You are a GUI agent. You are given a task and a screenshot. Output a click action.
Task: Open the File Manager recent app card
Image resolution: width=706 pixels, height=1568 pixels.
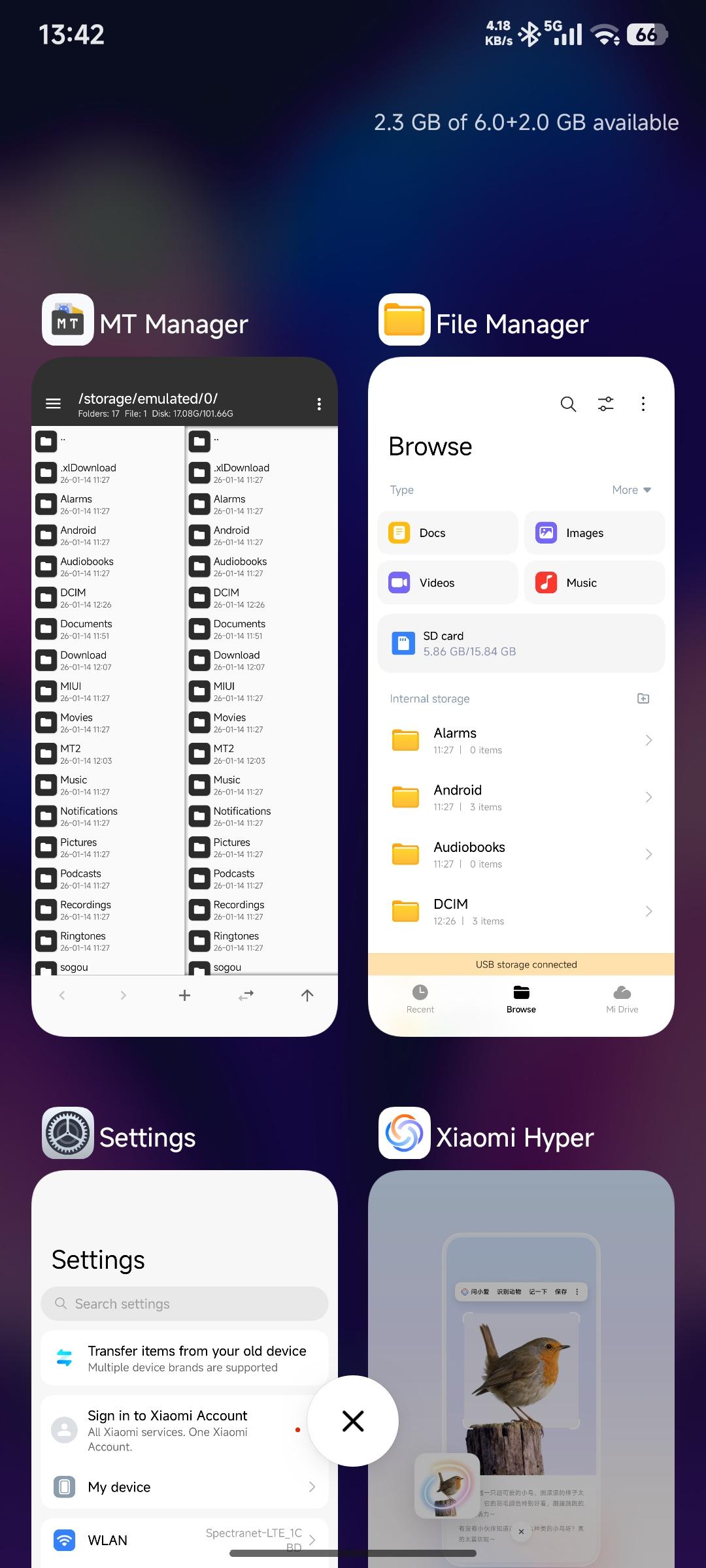point(521,696)
